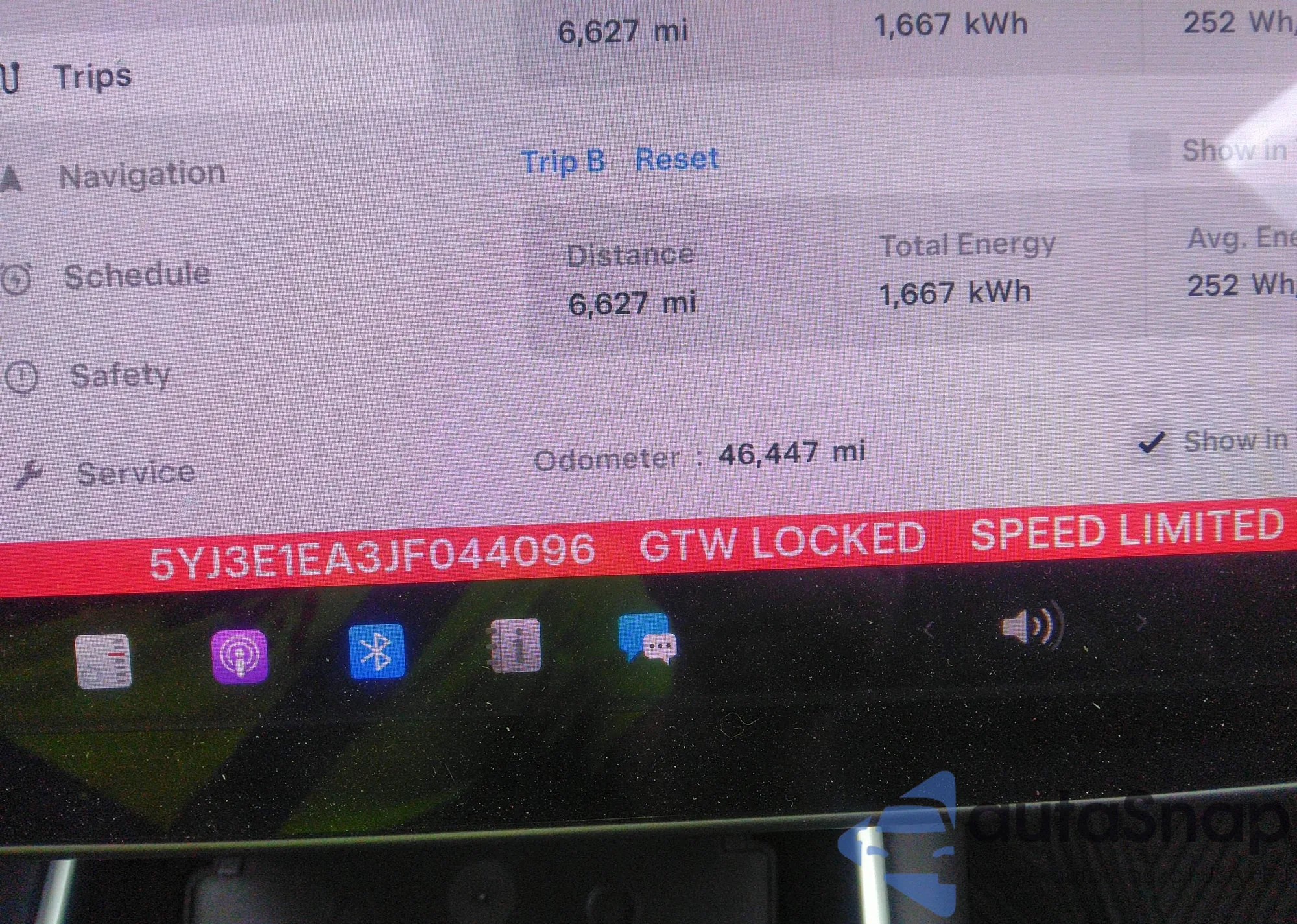The image size is (1297, 924).
Task: Open the Navigation settings
Action: 141,175
